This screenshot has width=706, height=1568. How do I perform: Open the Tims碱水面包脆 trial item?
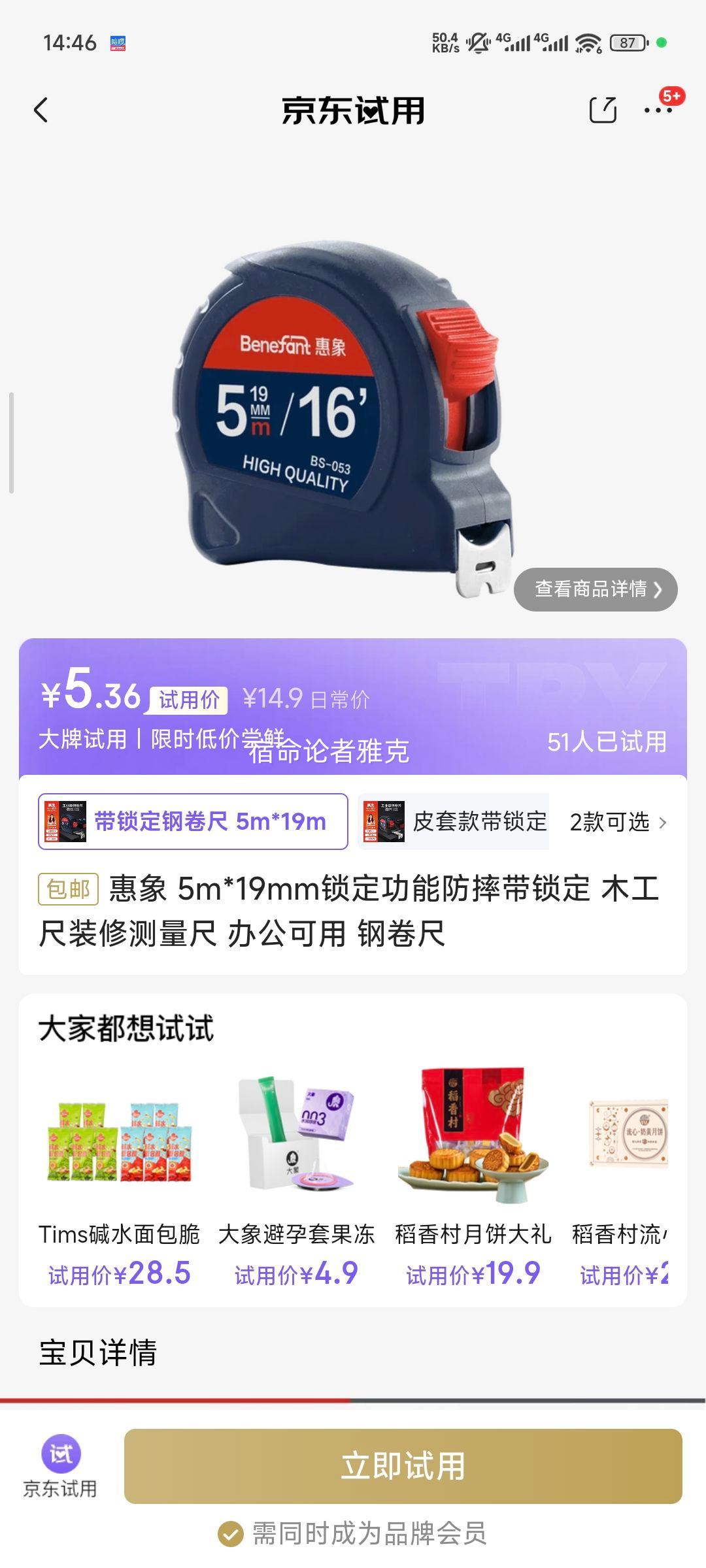click(x=119, y=1176)
